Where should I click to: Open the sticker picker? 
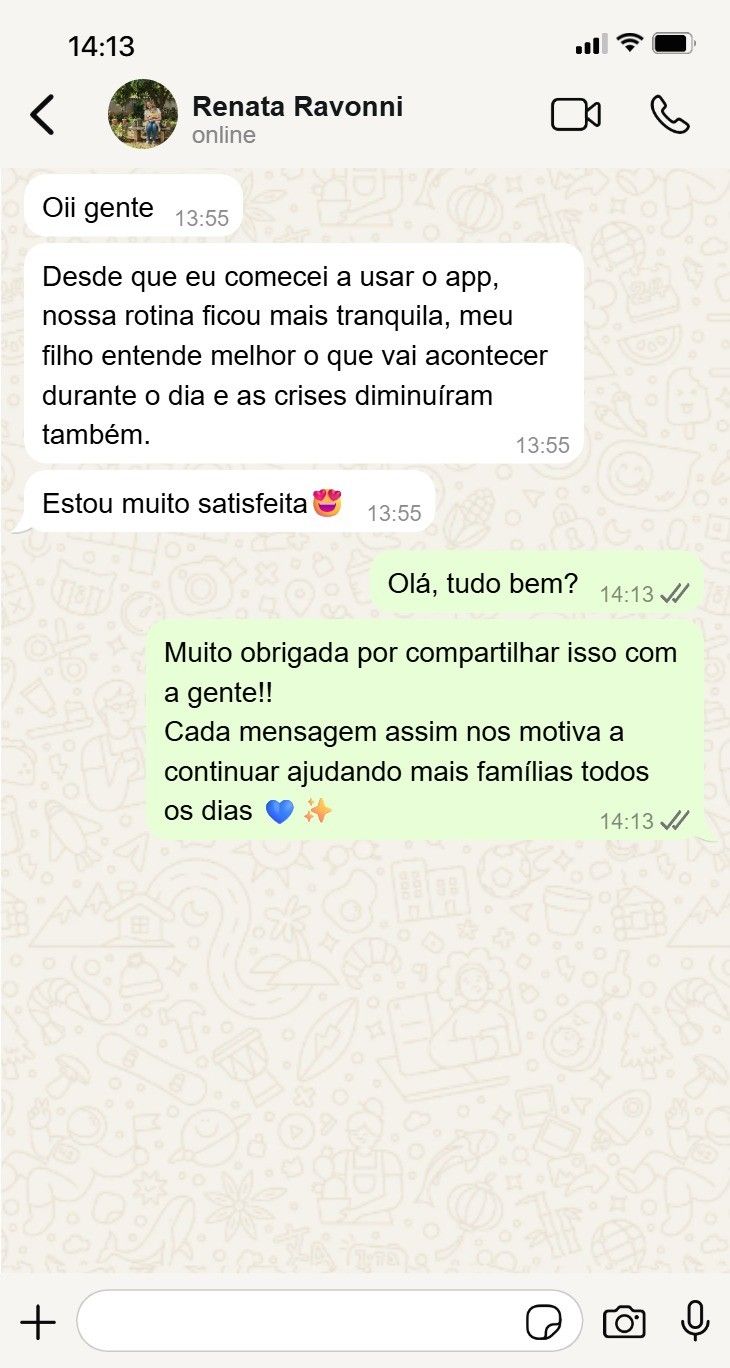tap(544, 1322)
